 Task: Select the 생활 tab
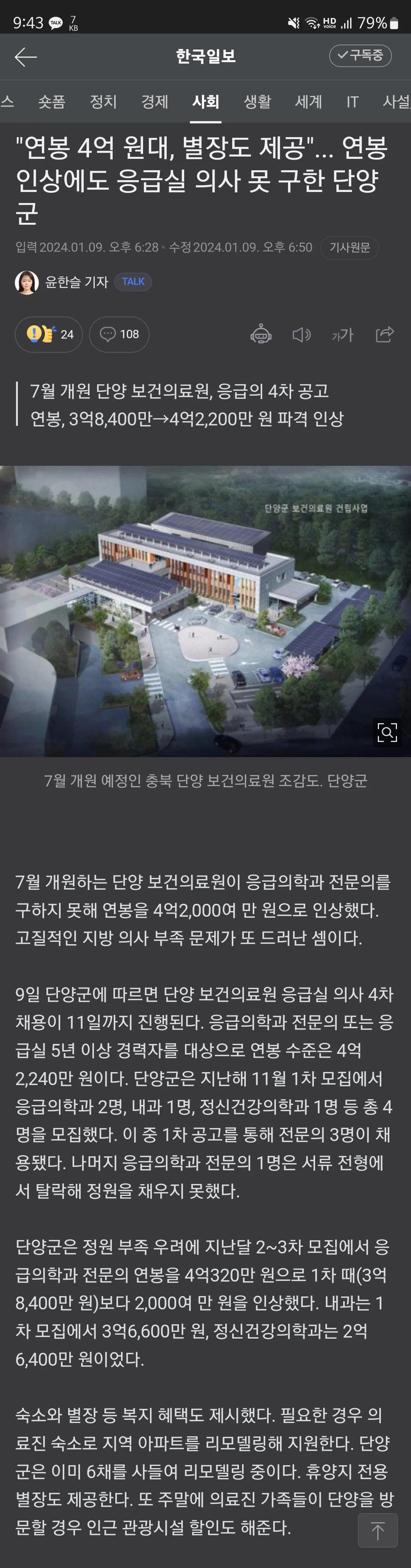pyautogui.click(x=257, y=102)
